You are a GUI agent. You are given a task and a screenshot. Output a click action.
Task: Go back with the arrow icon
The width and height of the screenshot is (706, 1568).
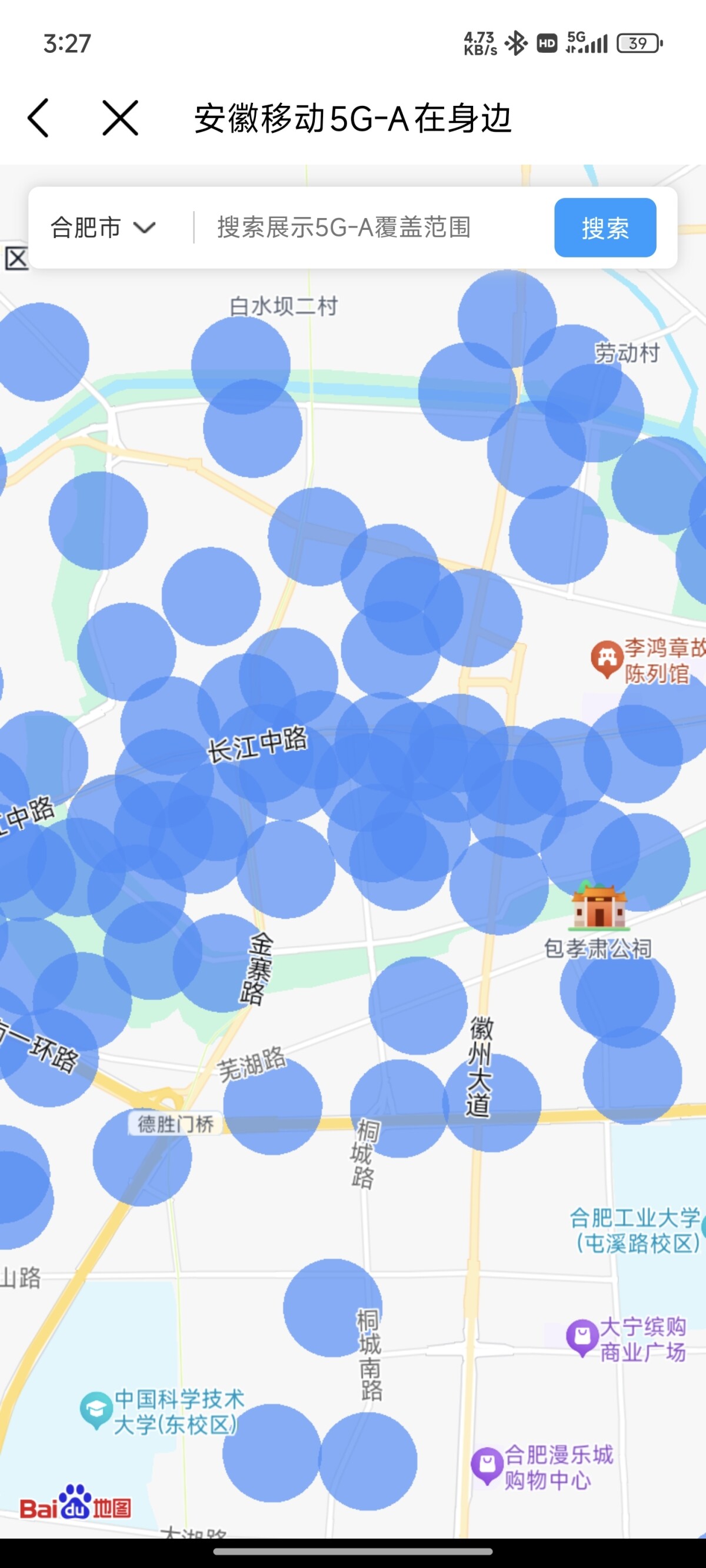[x=38, y=118]
